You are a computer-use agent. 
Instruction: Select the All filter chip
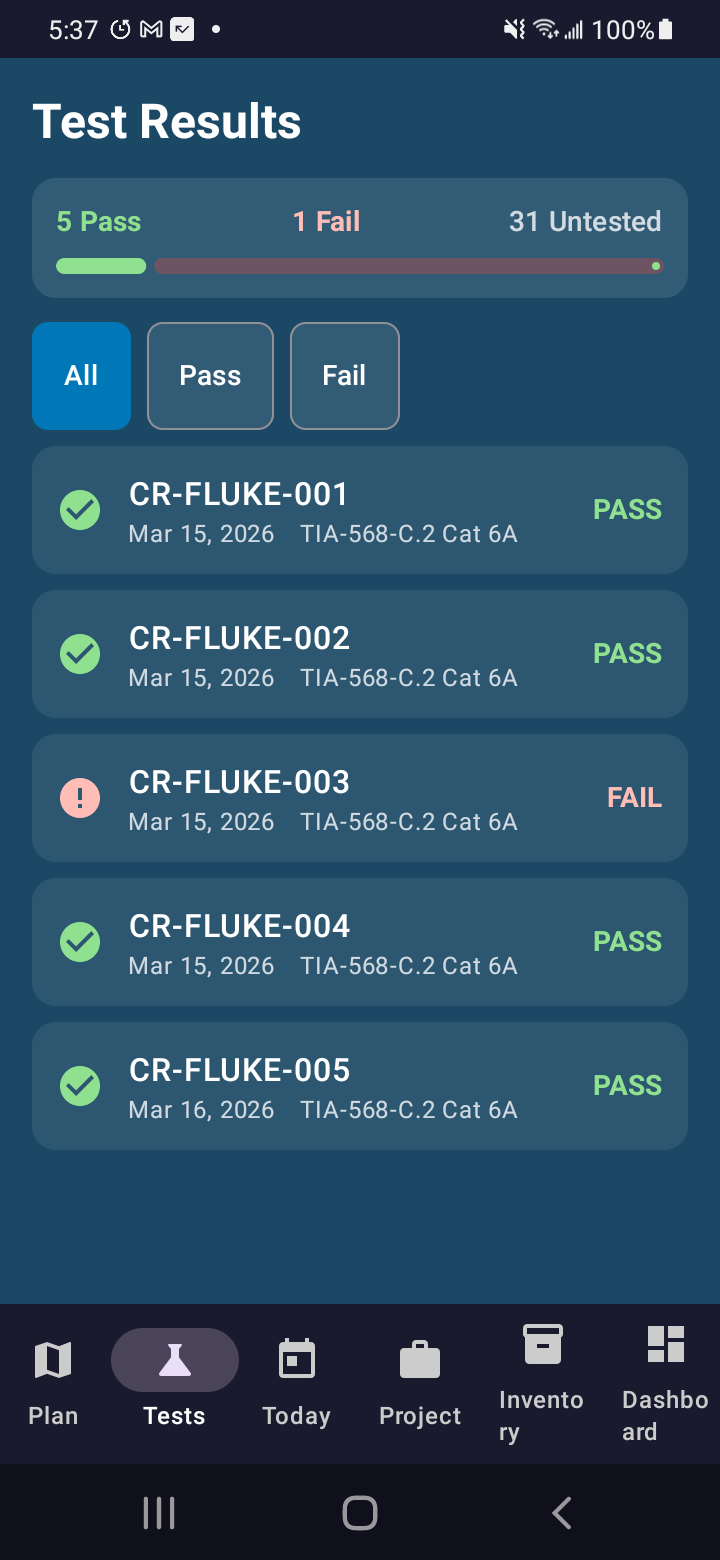pos(81,376)
